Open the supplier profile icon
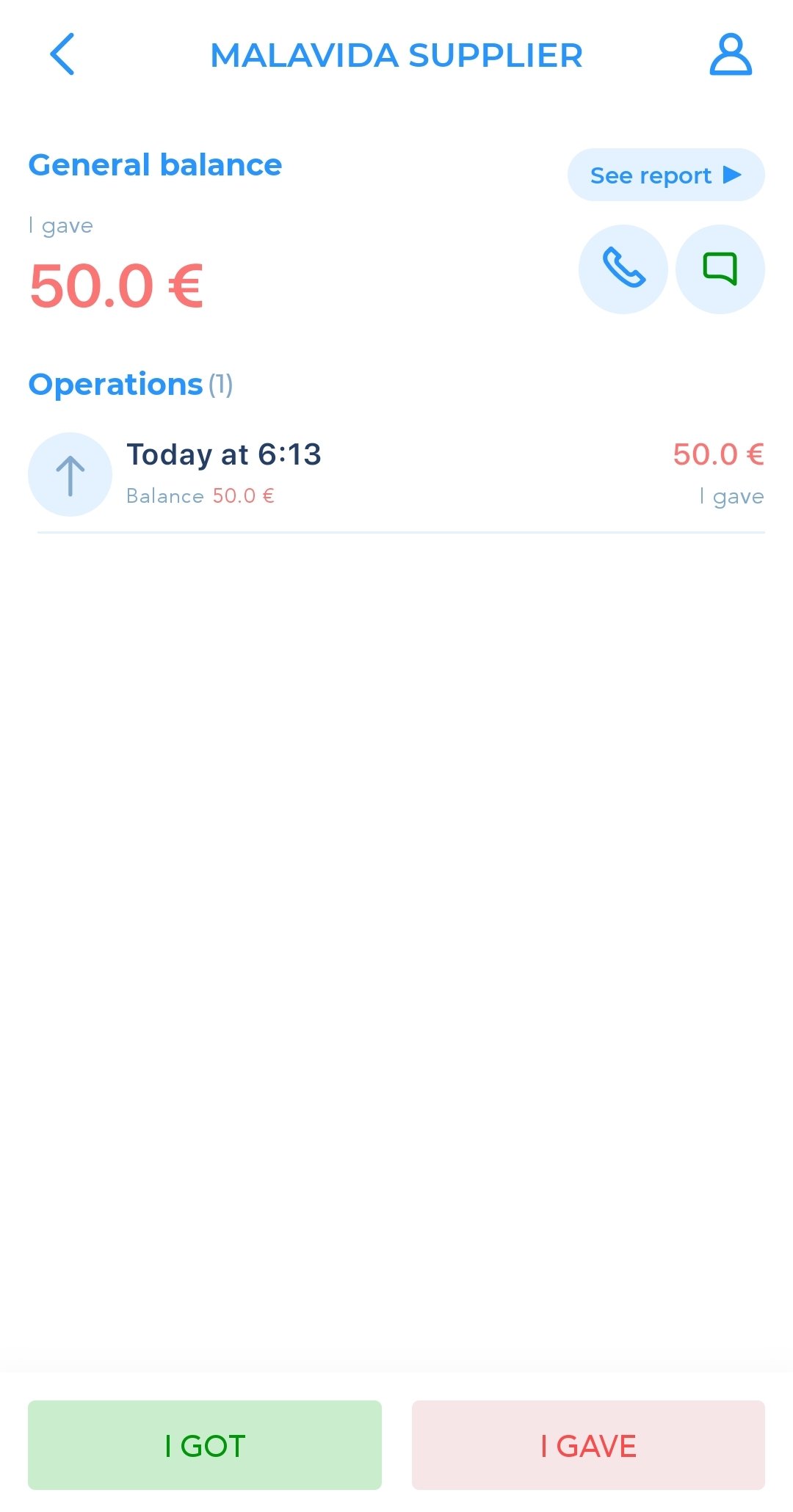The width and height of the screenshot is (793, 1512). 731,54
